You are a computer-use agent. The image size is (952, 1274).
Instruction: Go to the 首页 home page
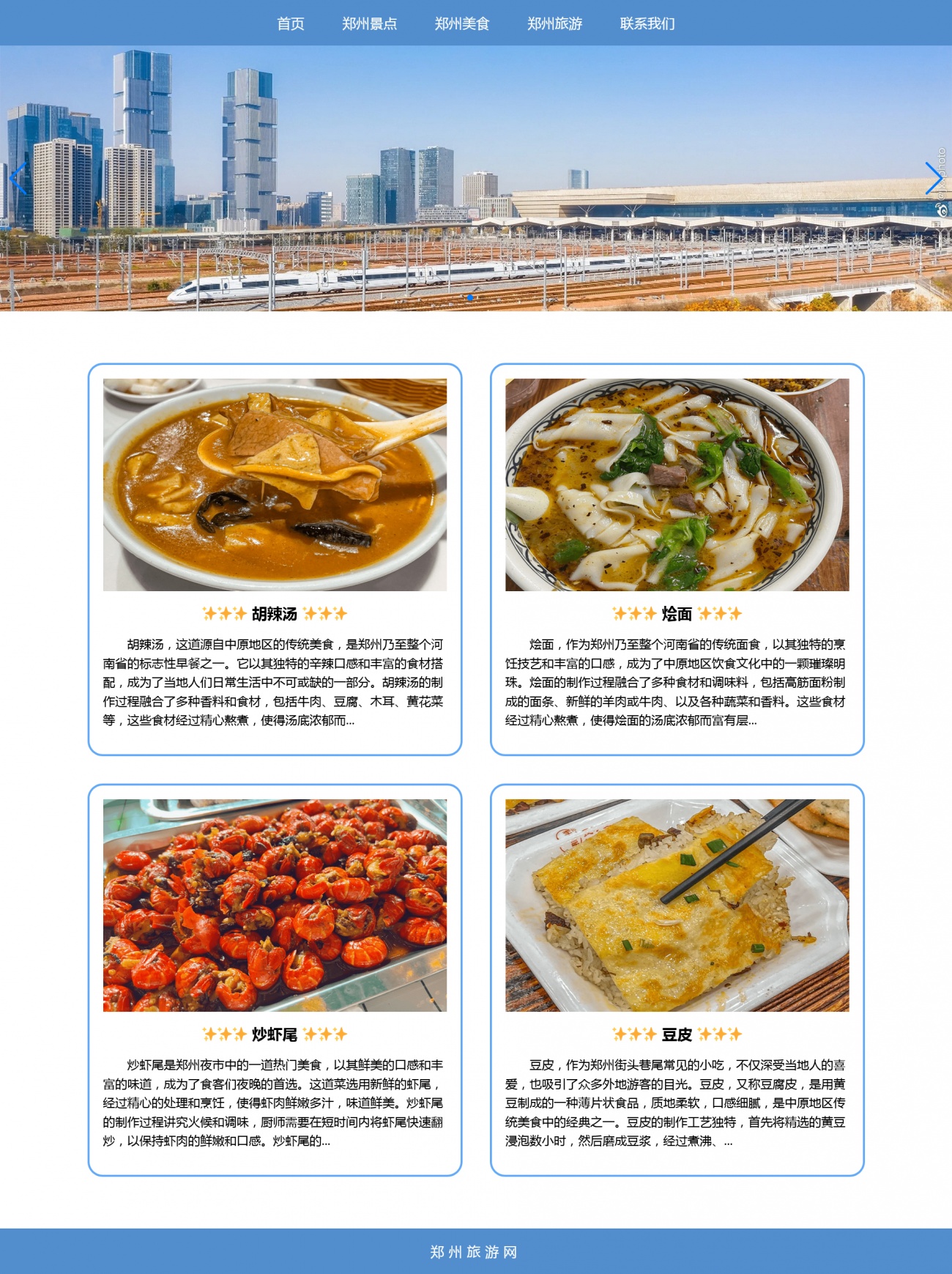coord(290,23)
